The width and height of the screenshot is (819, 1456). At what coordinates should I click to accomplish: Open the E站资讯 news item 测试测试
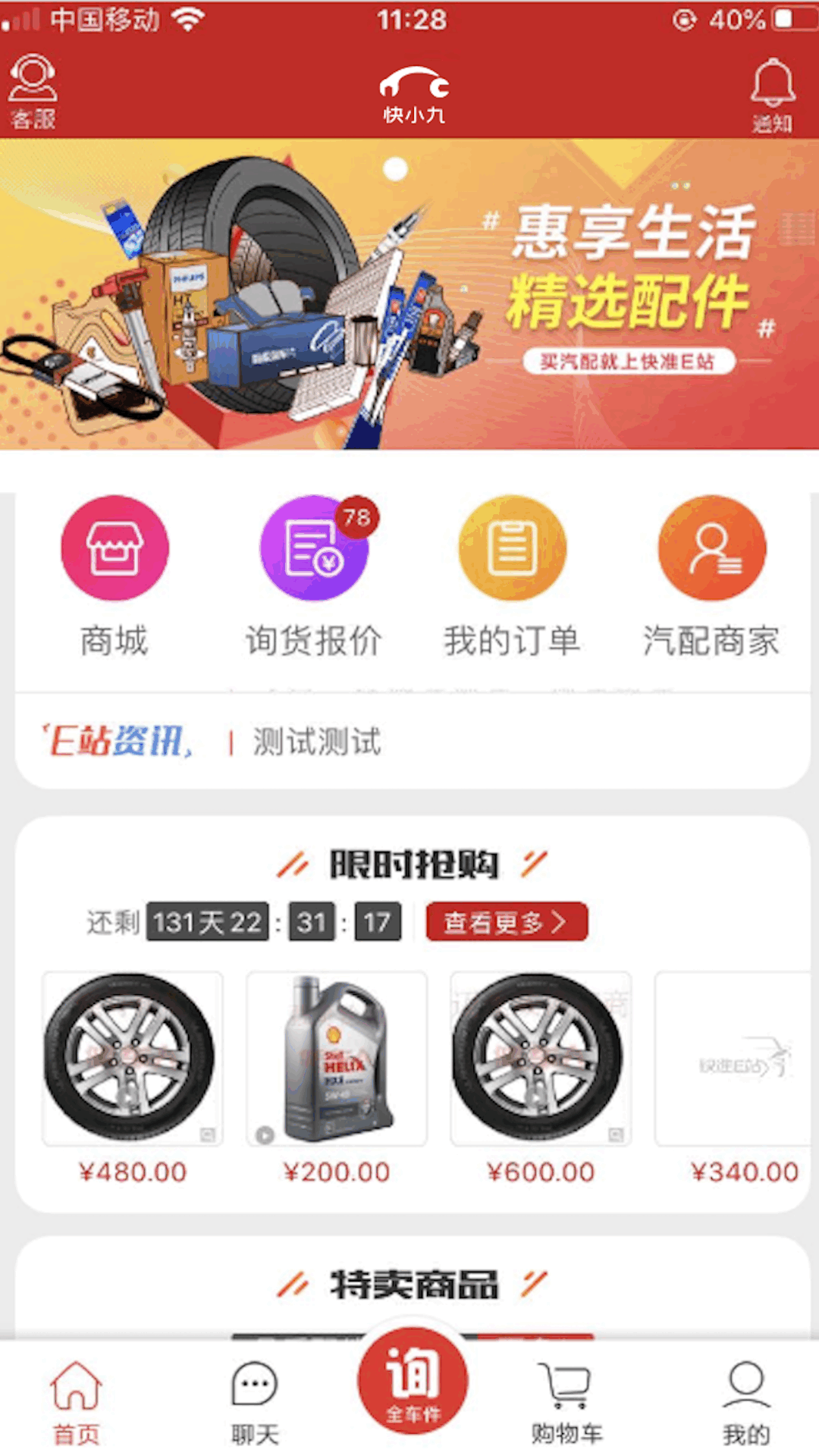[317, 742]
